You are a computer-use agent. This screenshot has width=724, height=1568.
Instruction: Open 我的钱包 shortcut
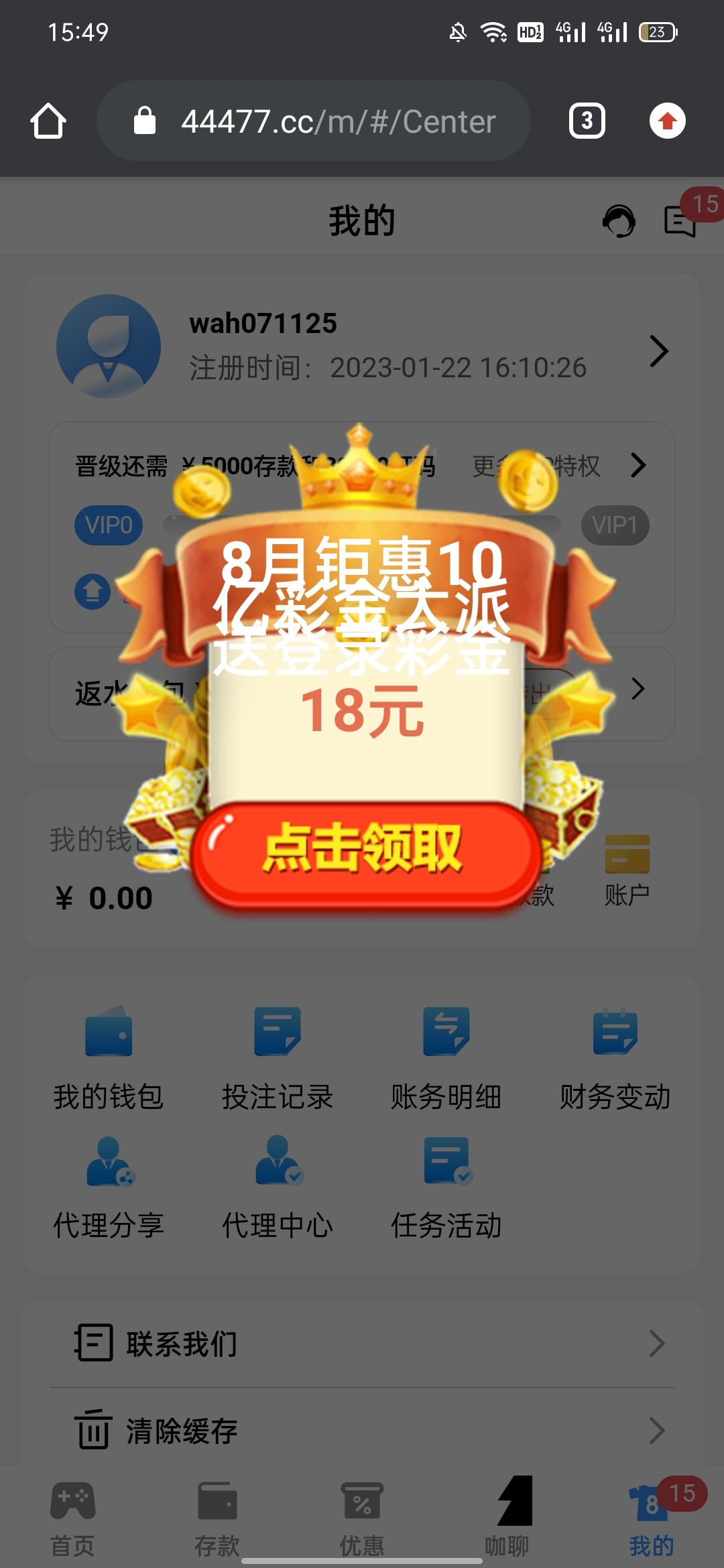(109, 1059)
